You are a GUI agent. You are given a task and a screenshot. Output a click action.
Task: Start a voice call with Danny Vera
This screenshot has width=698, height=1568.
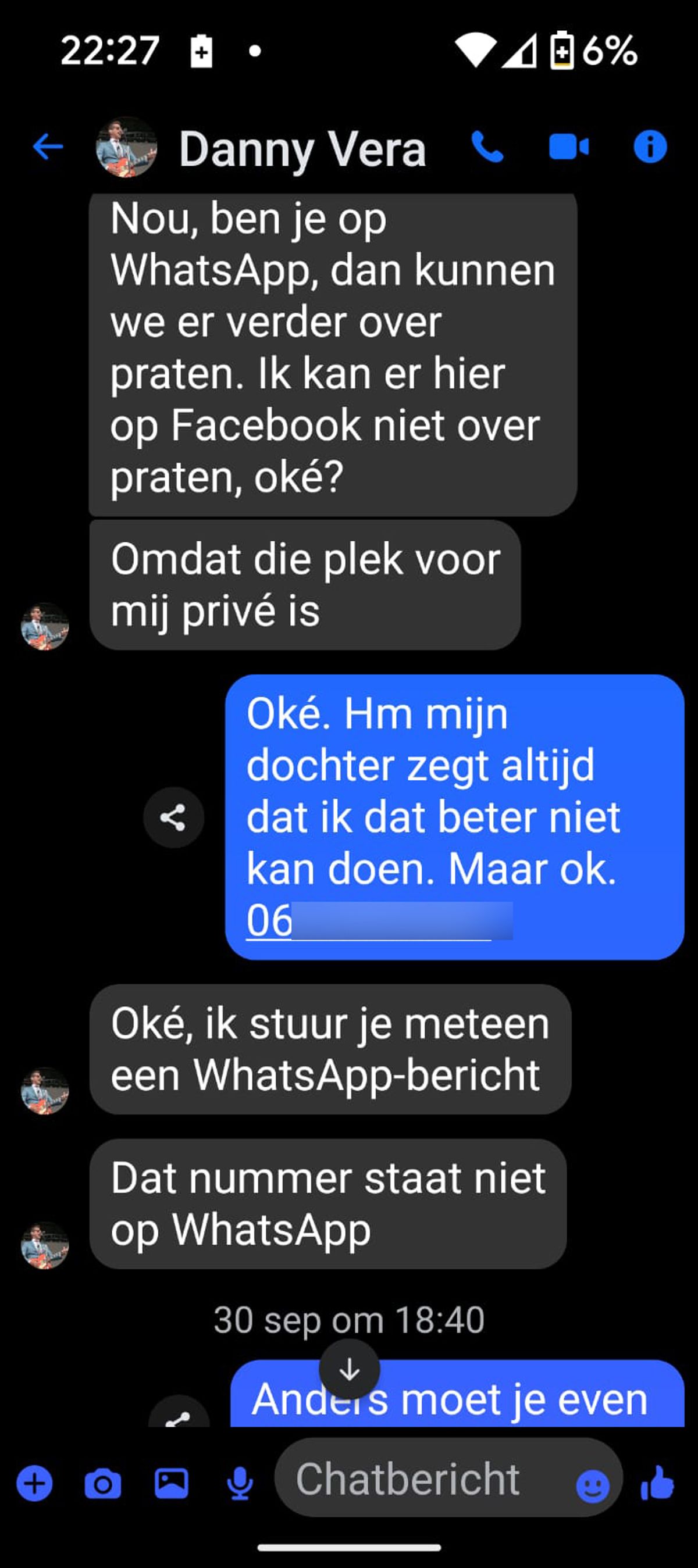487,147
